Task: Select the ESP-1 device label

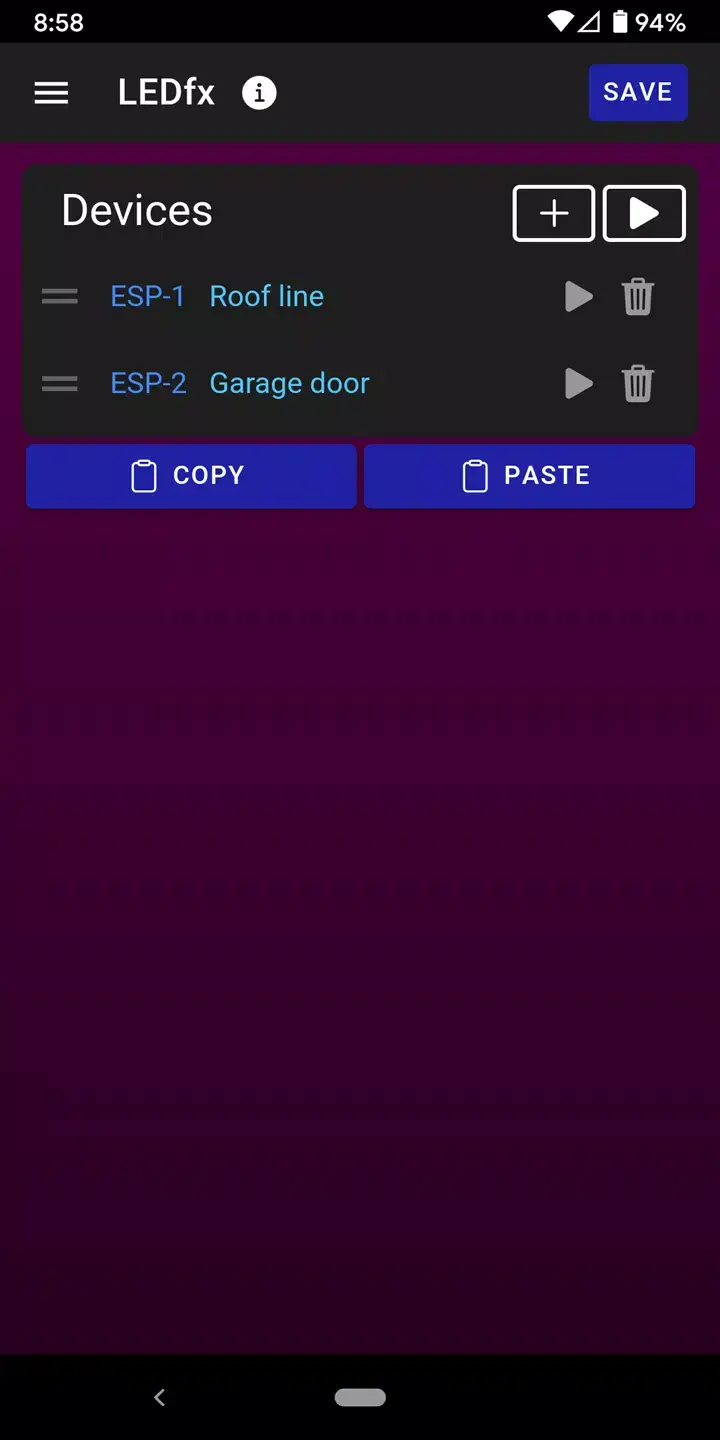Action: pyautogui.click(x=147, y=296)
